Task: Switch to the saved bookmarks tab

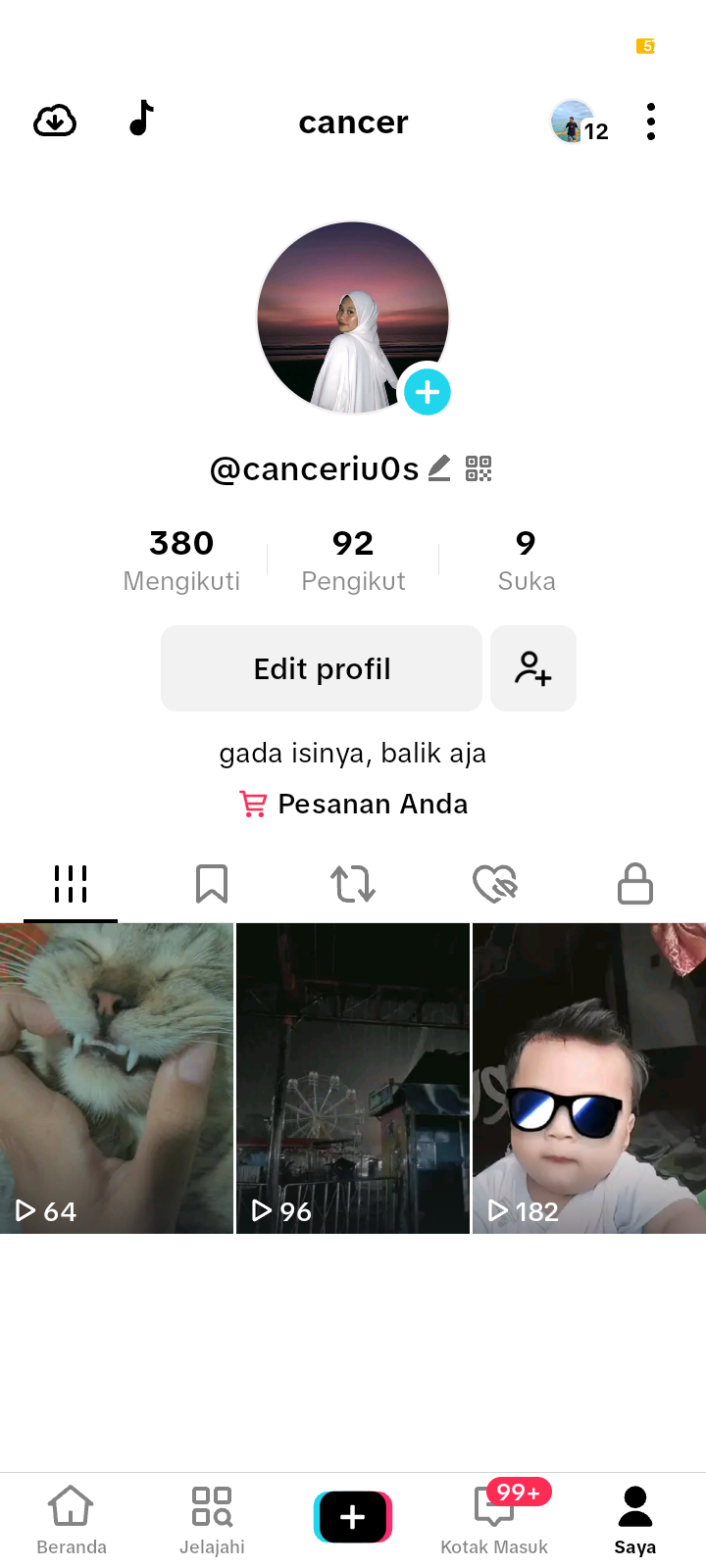Action: coord(212,884)
